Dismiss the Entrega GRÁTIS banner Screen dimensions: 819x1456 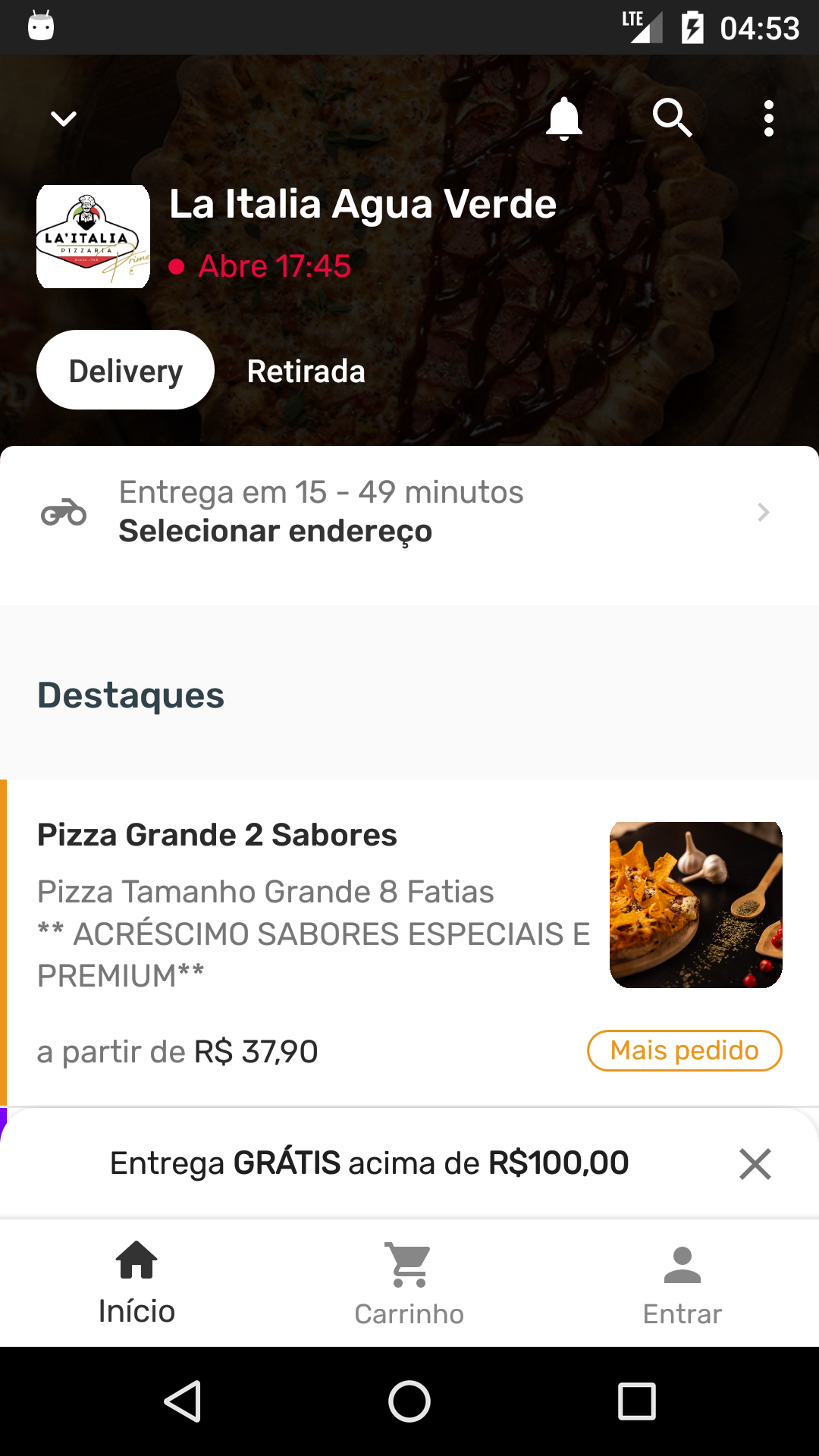[x=755, y=1164]
